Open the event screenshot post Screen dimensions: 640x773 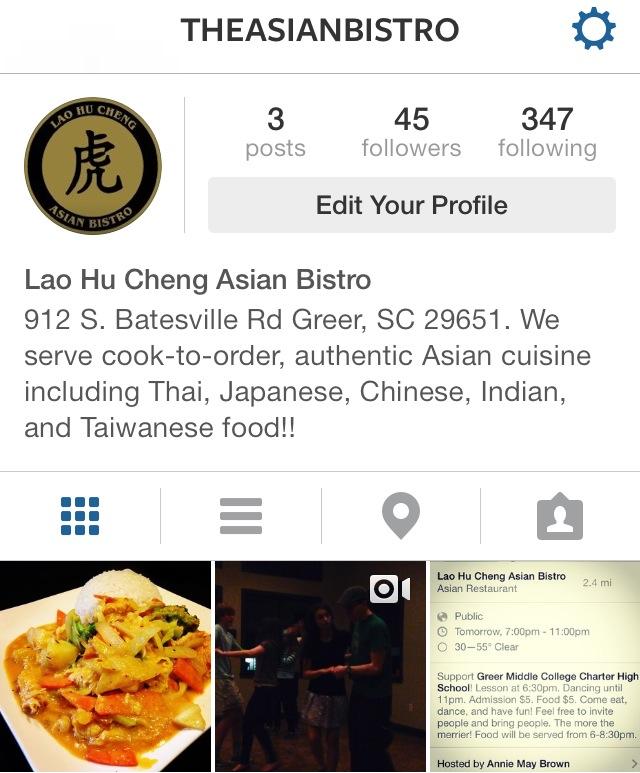[535, 667]
